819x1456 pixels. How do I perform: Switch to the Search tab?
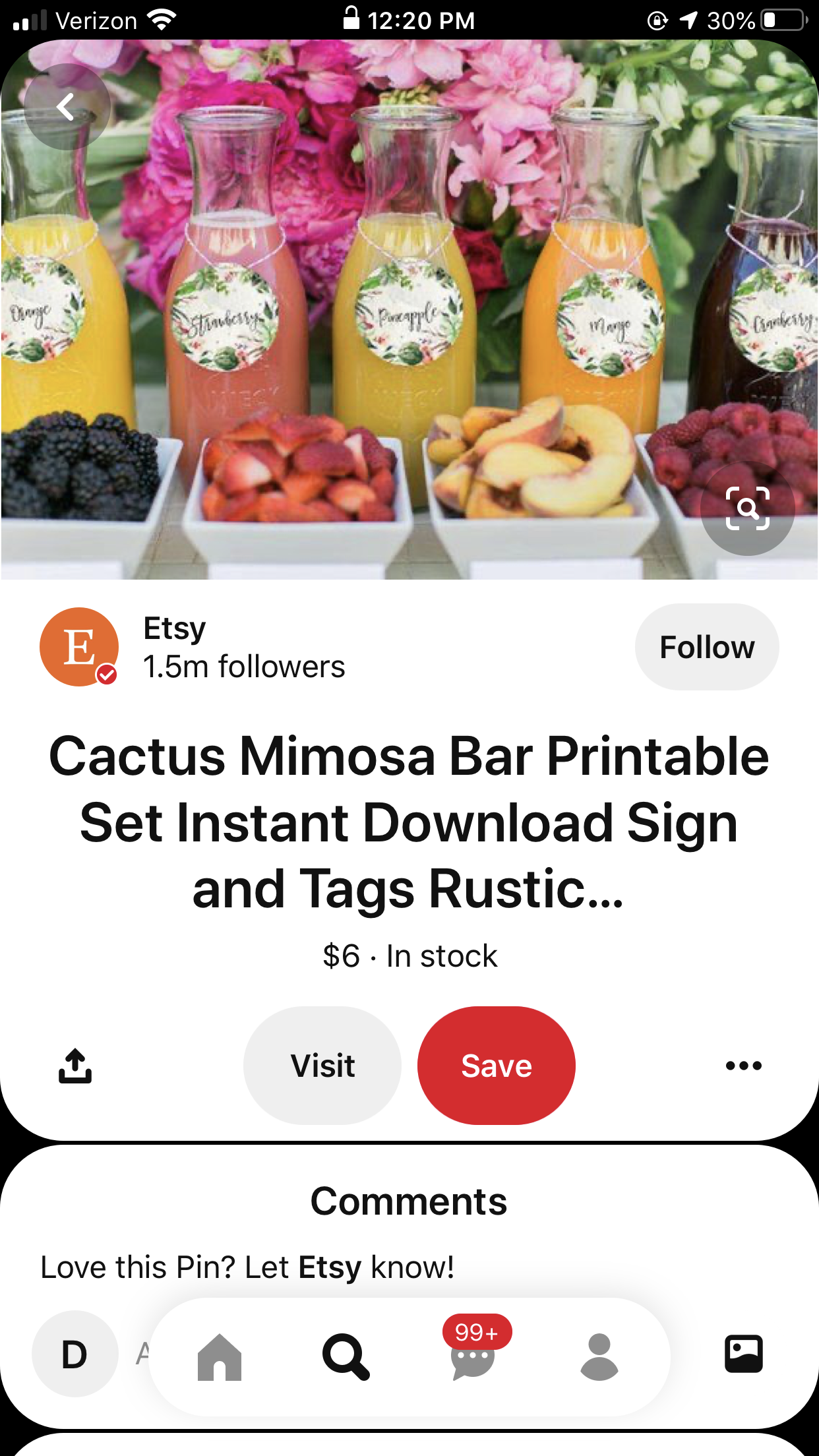pyautogui.click(x=346, y=1357)
